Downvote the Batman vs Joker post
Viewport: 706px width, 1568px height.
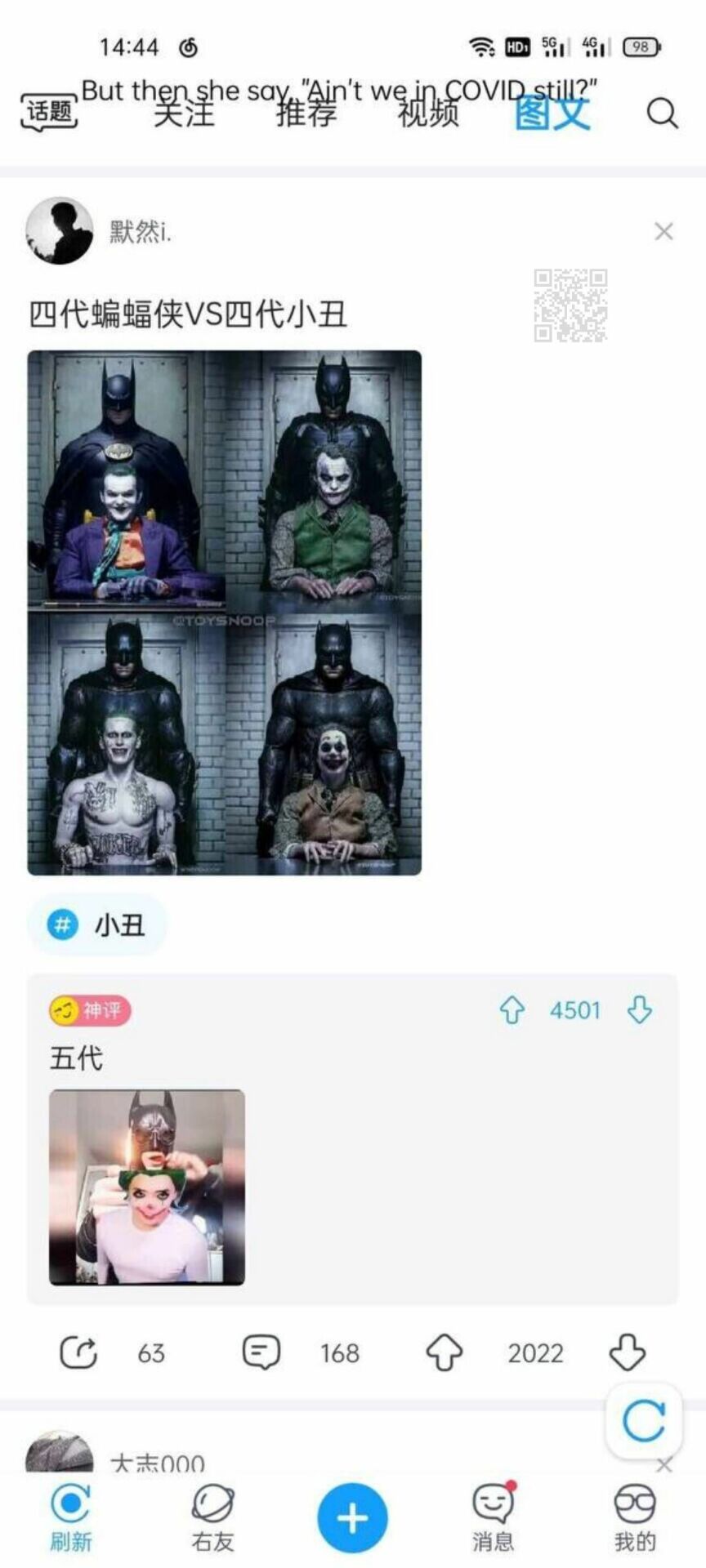point(628,1352)
